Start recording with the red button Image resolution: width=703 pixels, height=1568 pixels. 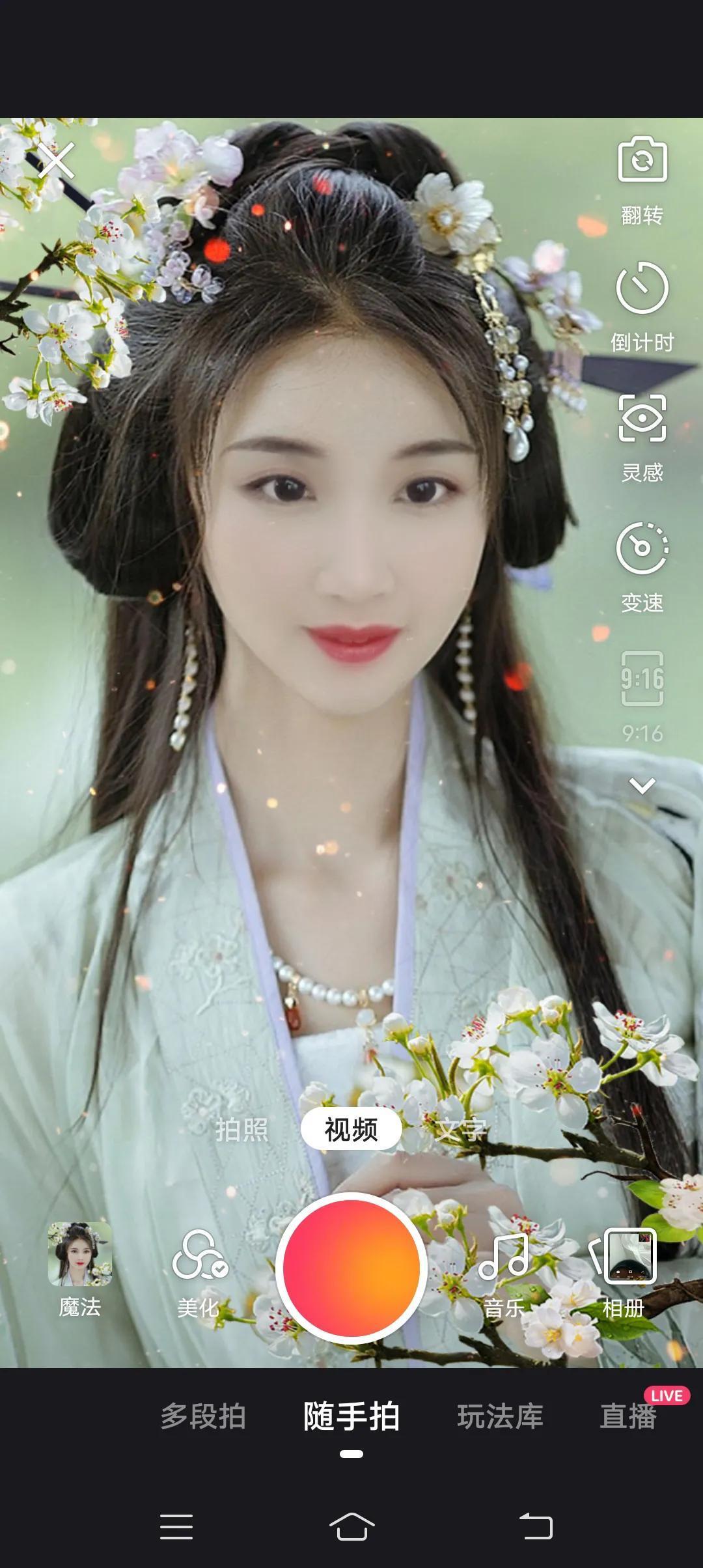tap(351, 1267)
